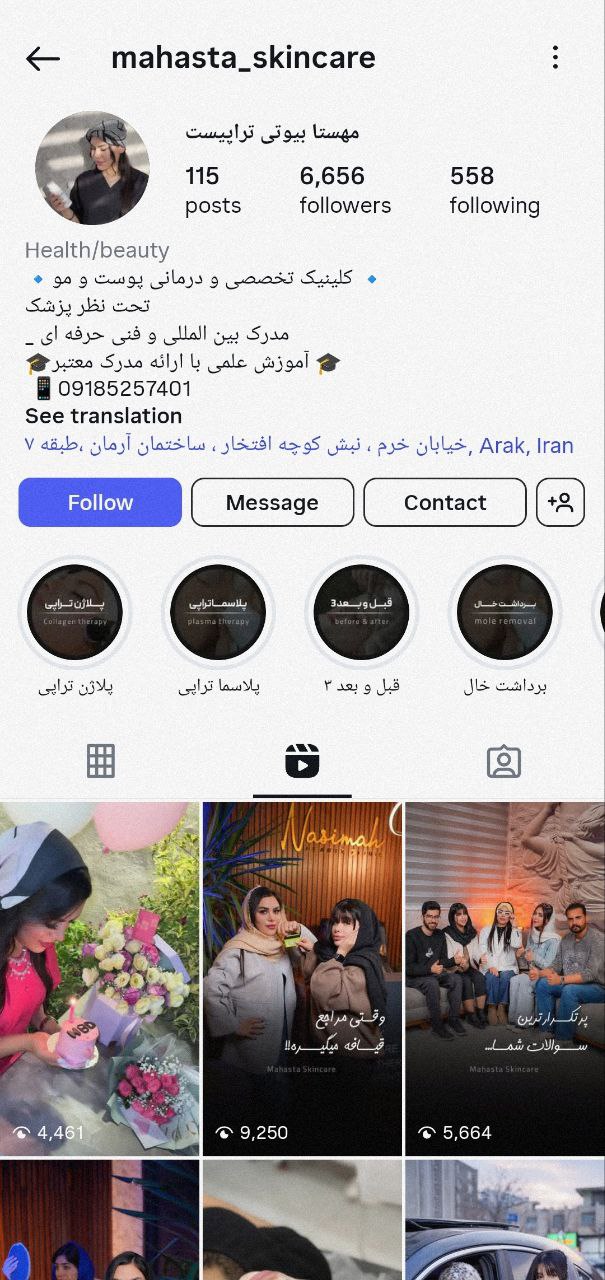View the 6,656 followers list
The image size is (605, 1280).
(345, 190)
